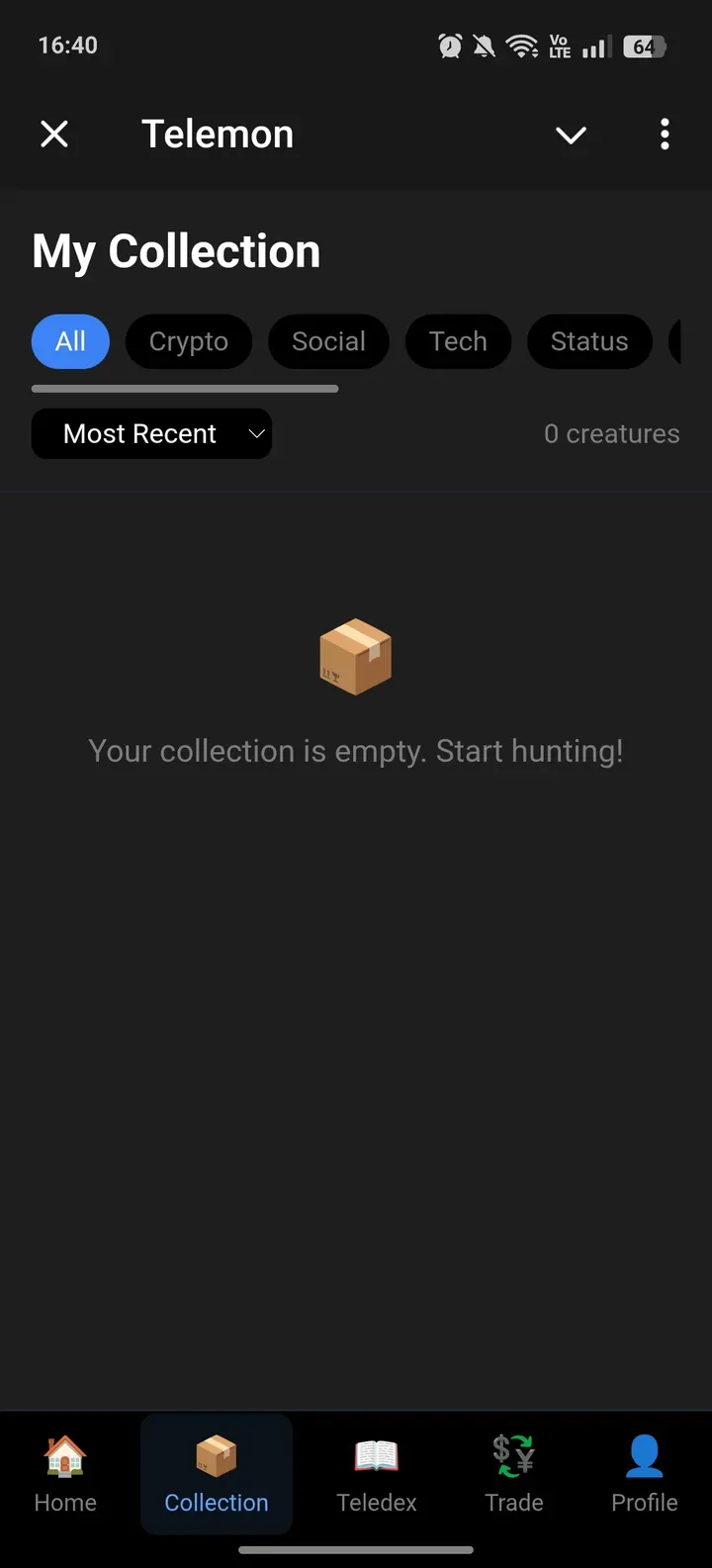712x1568 pixels.
Task: Close the Telemon mini app
Action: pyautogui.click(x=54, y=134)
